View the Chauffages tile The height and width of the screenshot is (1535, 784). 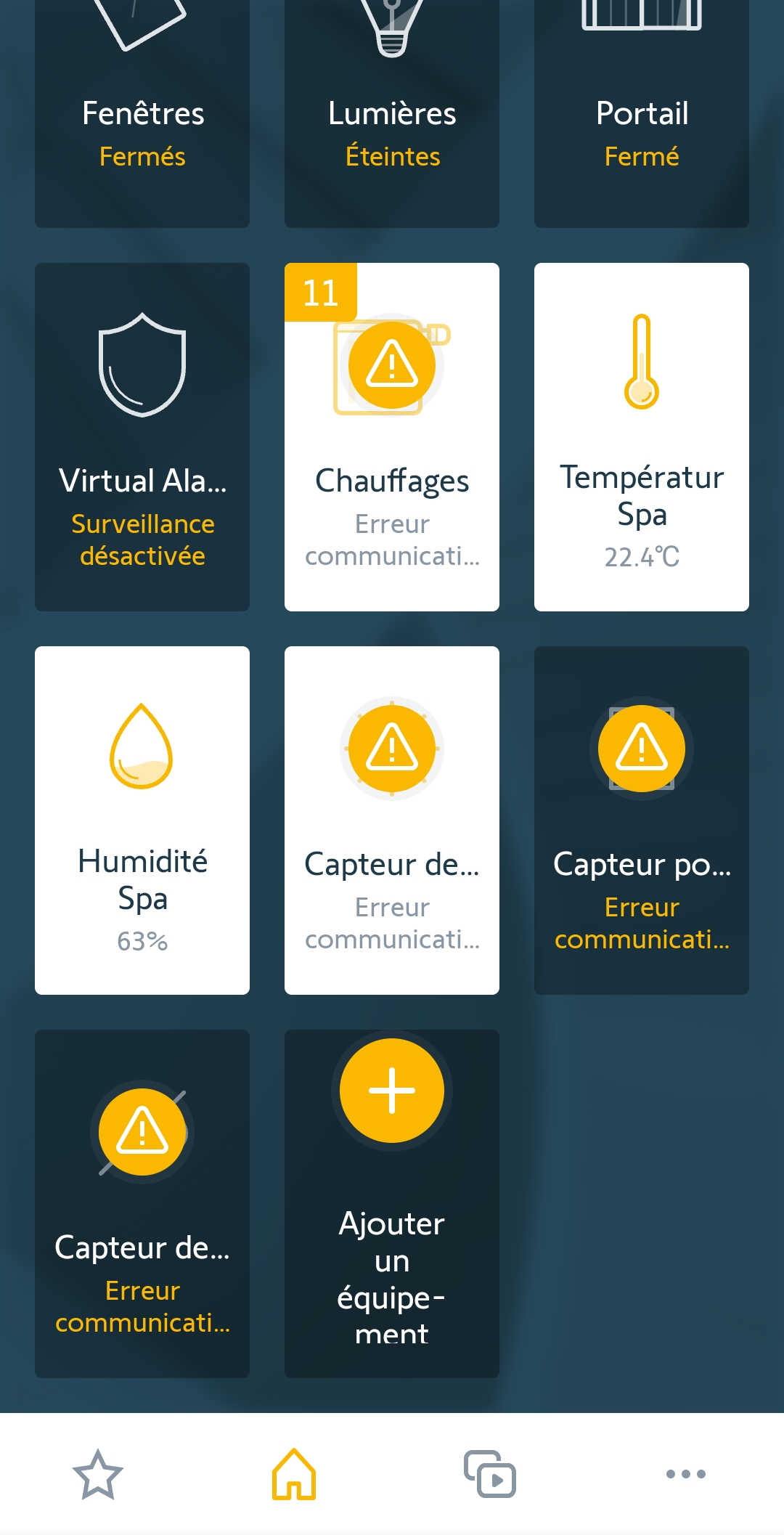(392, 437)
